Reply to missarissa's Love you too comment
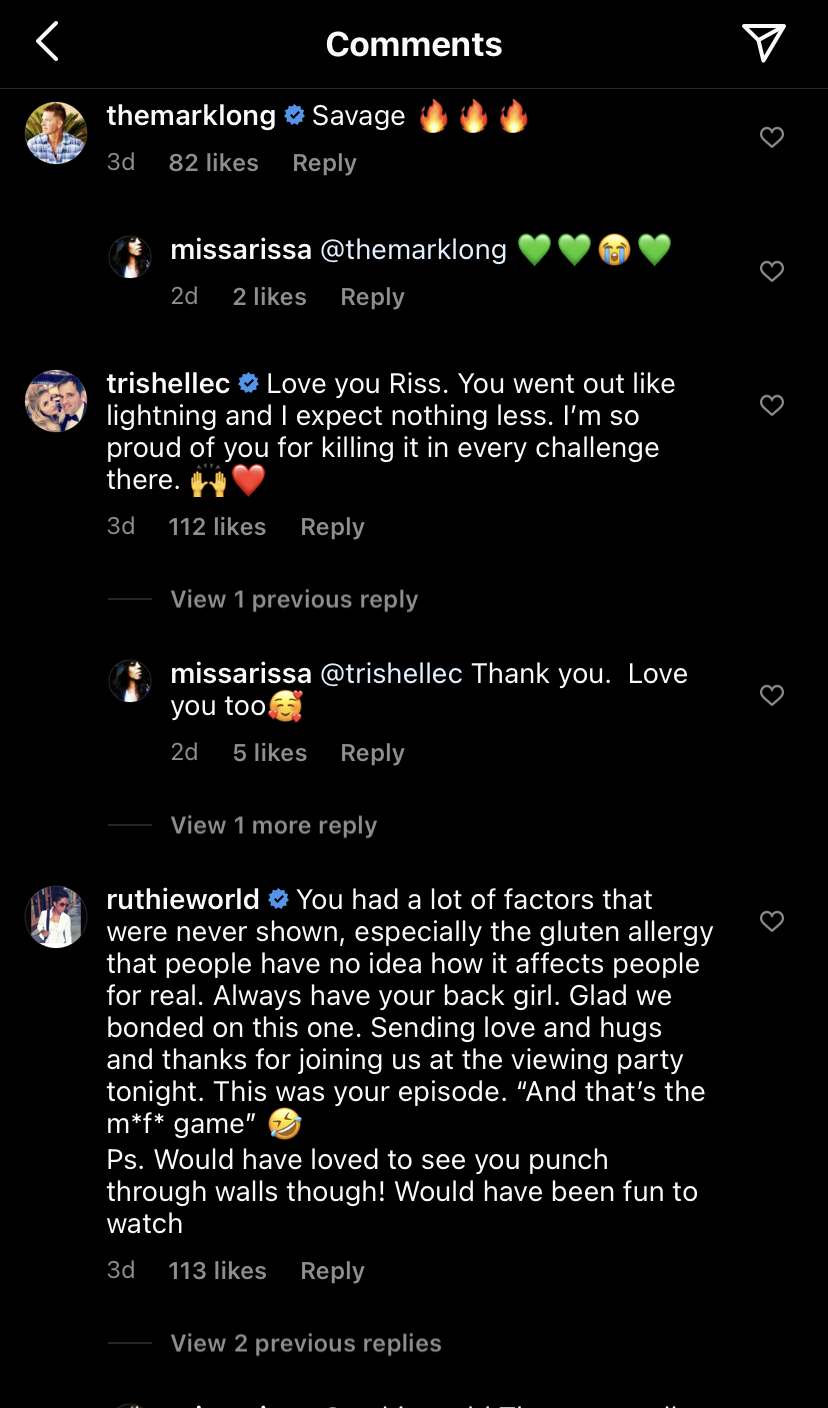 tap(372, 753)
